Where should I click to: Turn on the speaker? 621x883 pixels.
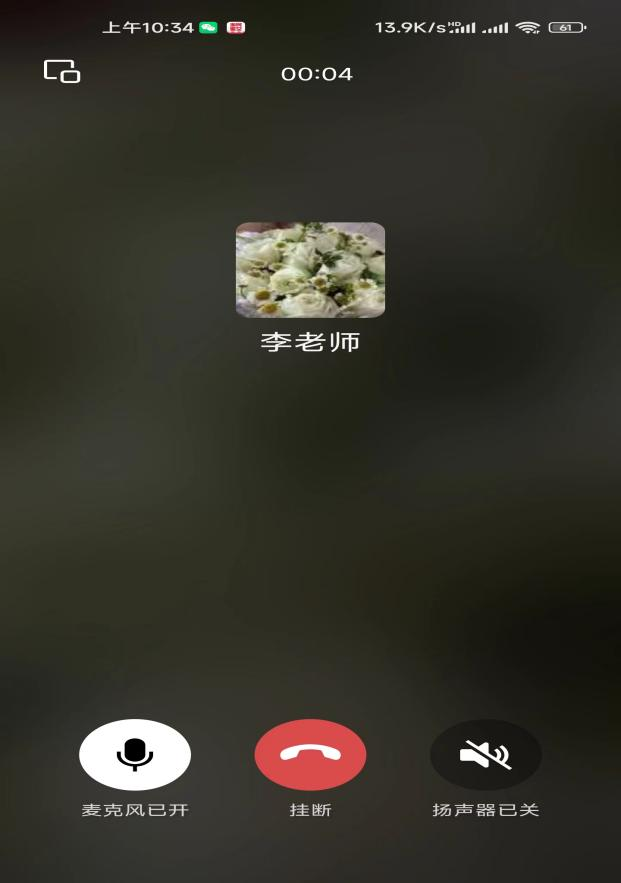click(x=486, y=755)
